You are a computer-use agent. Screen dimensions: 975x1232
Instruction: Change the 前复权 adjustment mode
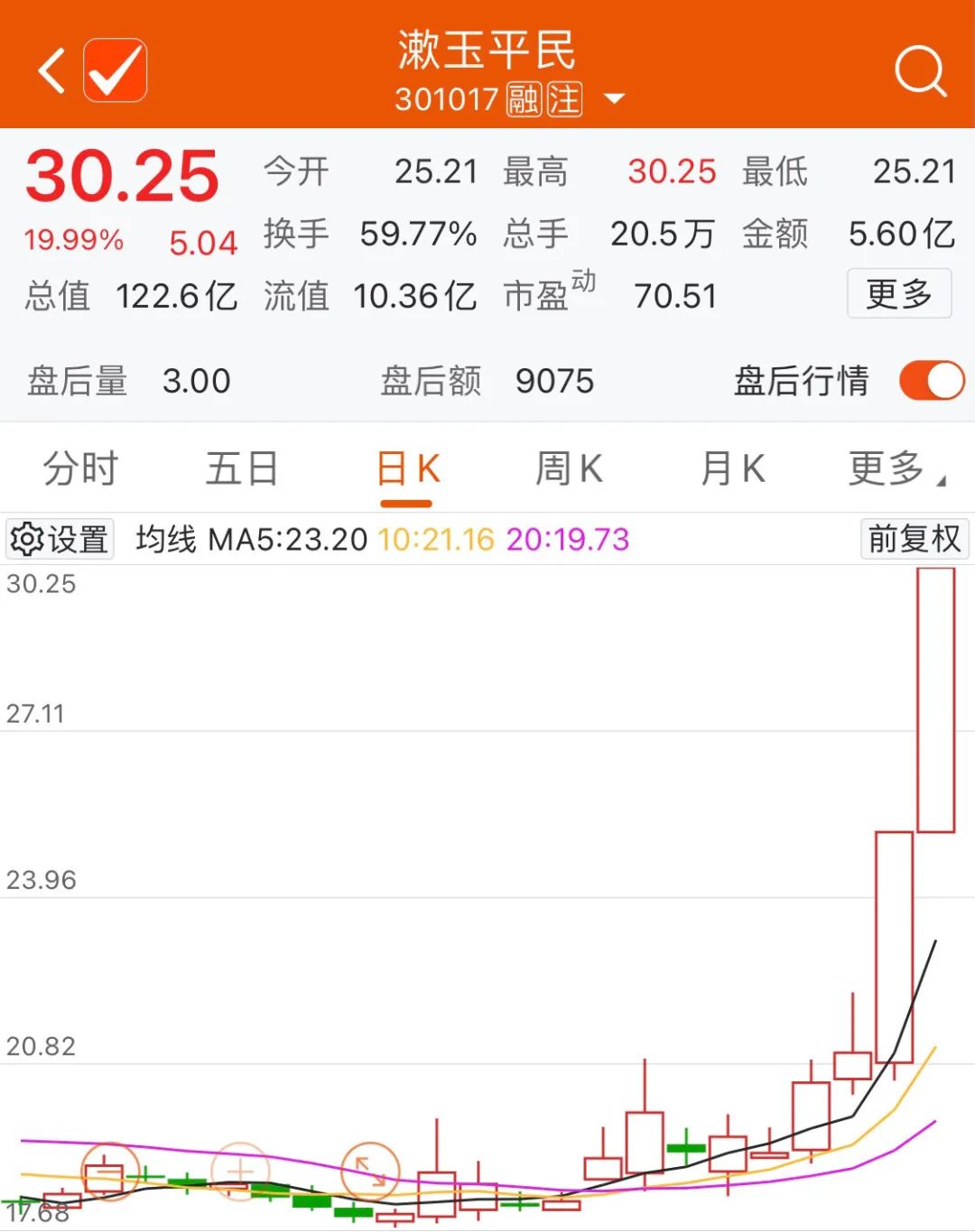pos(914,539)
